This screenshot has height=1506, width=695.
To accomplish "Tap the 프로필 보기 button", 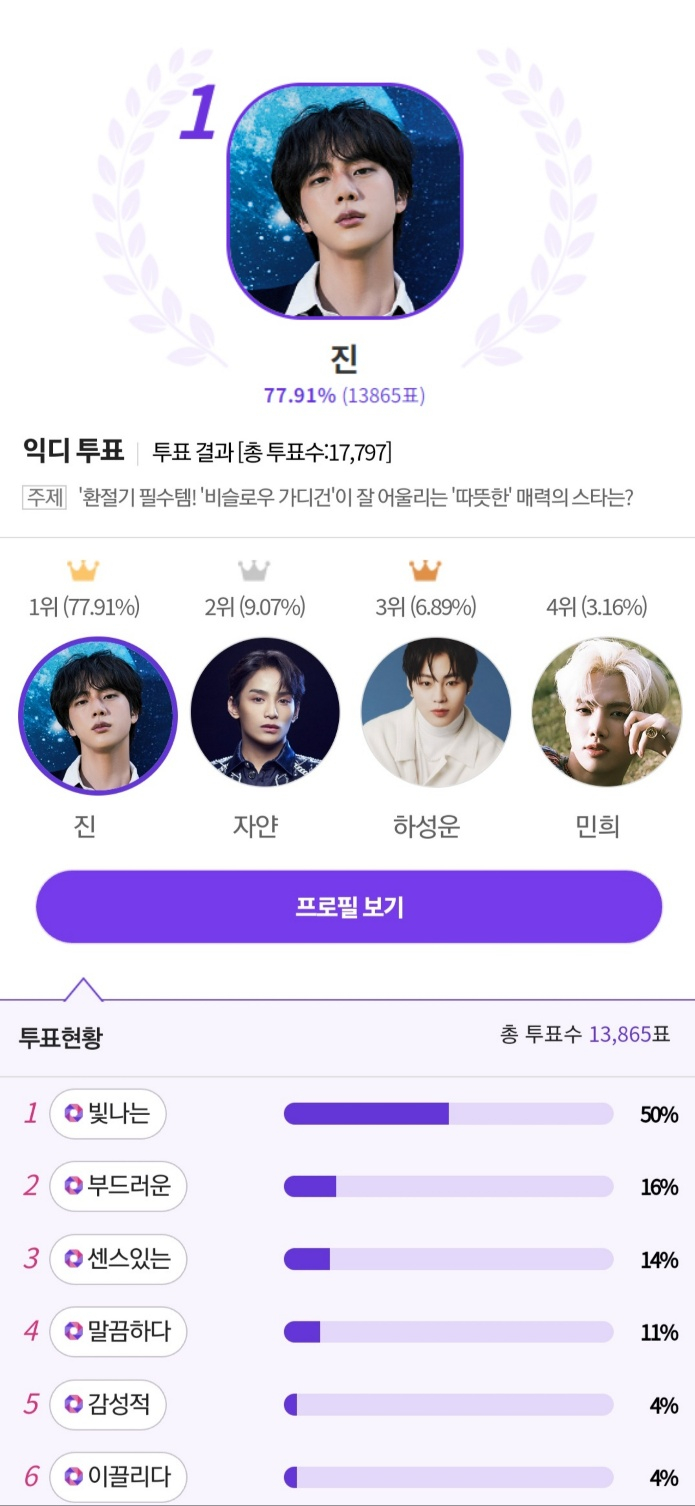I will (x=349, y=907).
